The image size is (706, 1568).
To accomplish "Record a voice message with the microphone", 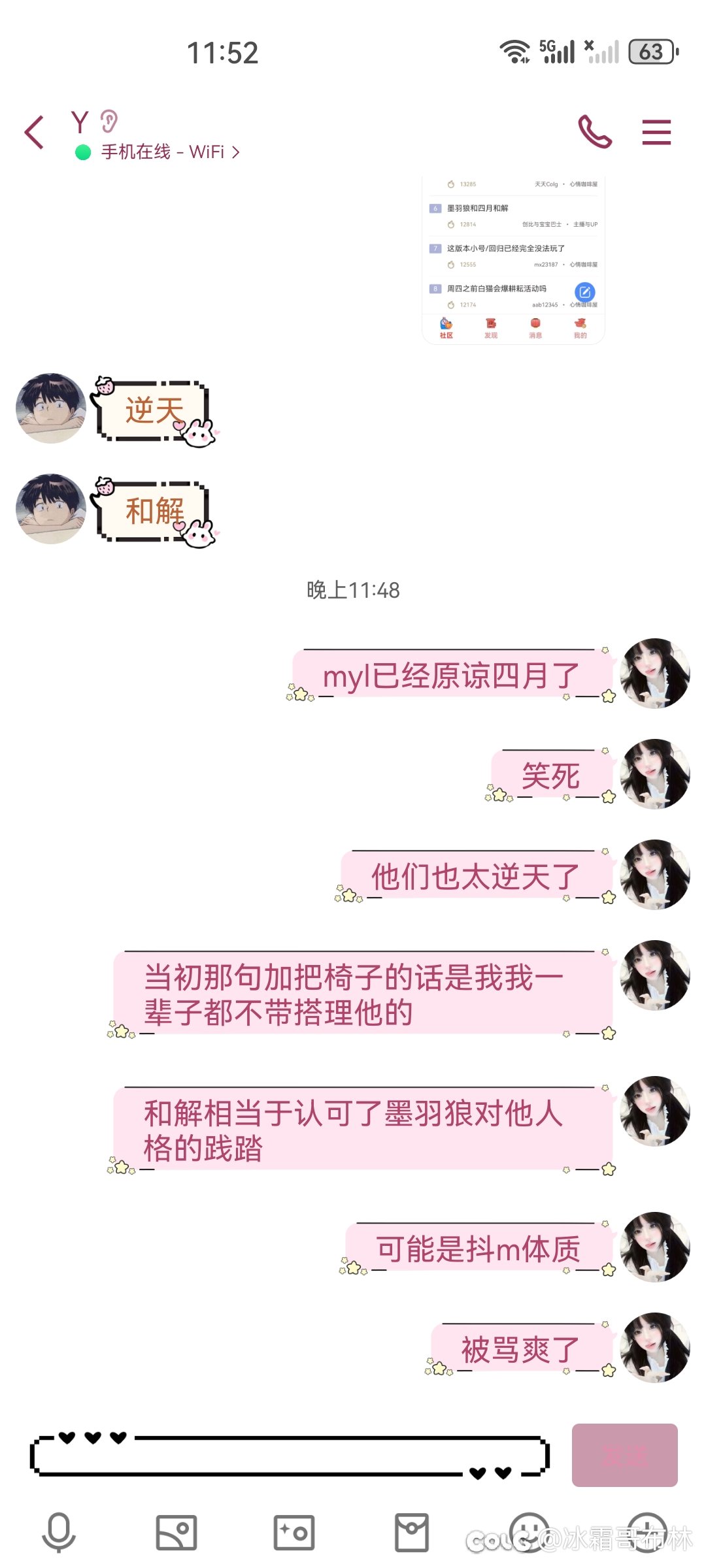I will 59,1532.
